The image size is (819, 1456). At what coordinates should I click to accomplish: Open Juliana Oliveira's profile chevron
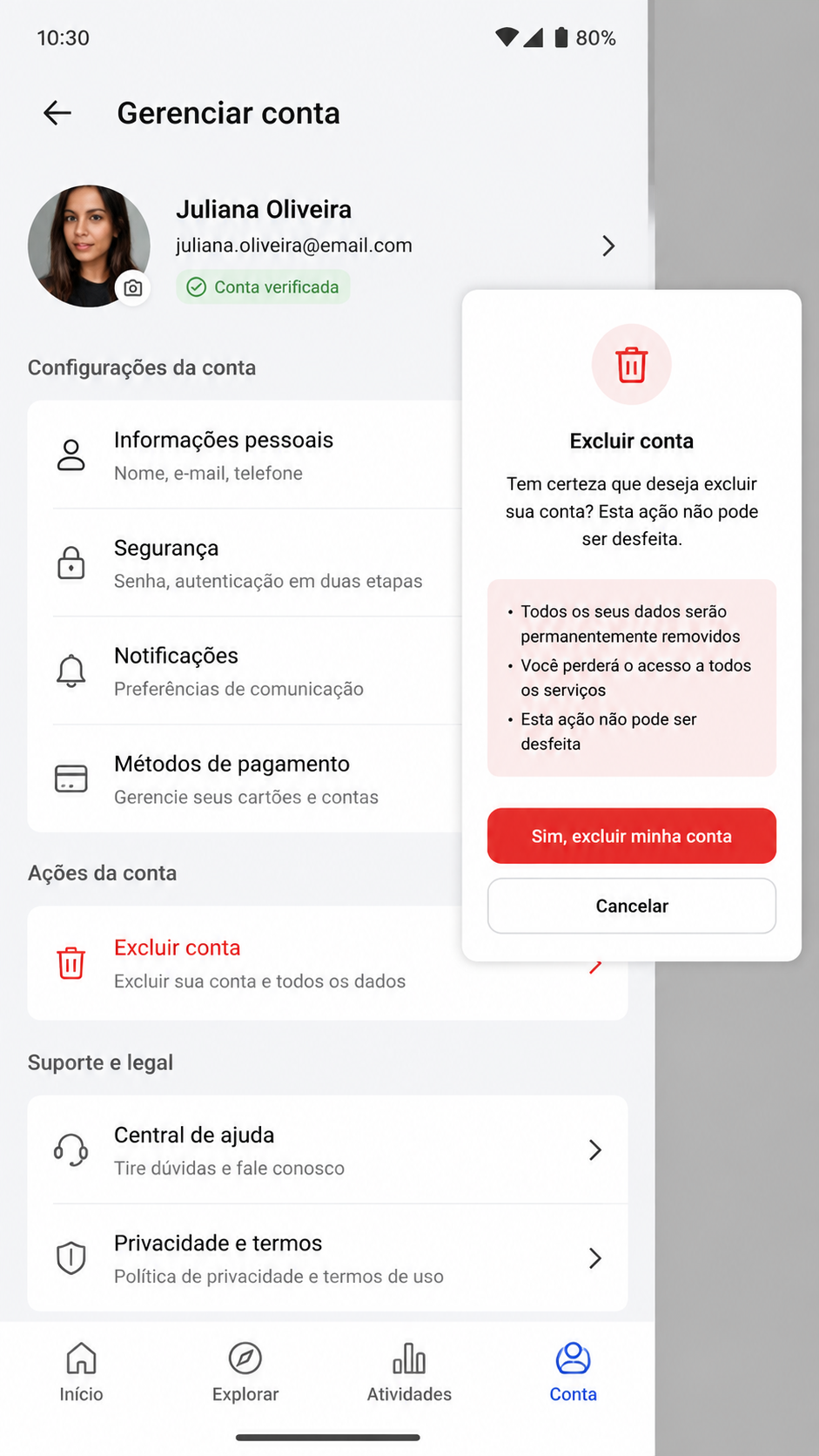[x=608, y=246]
